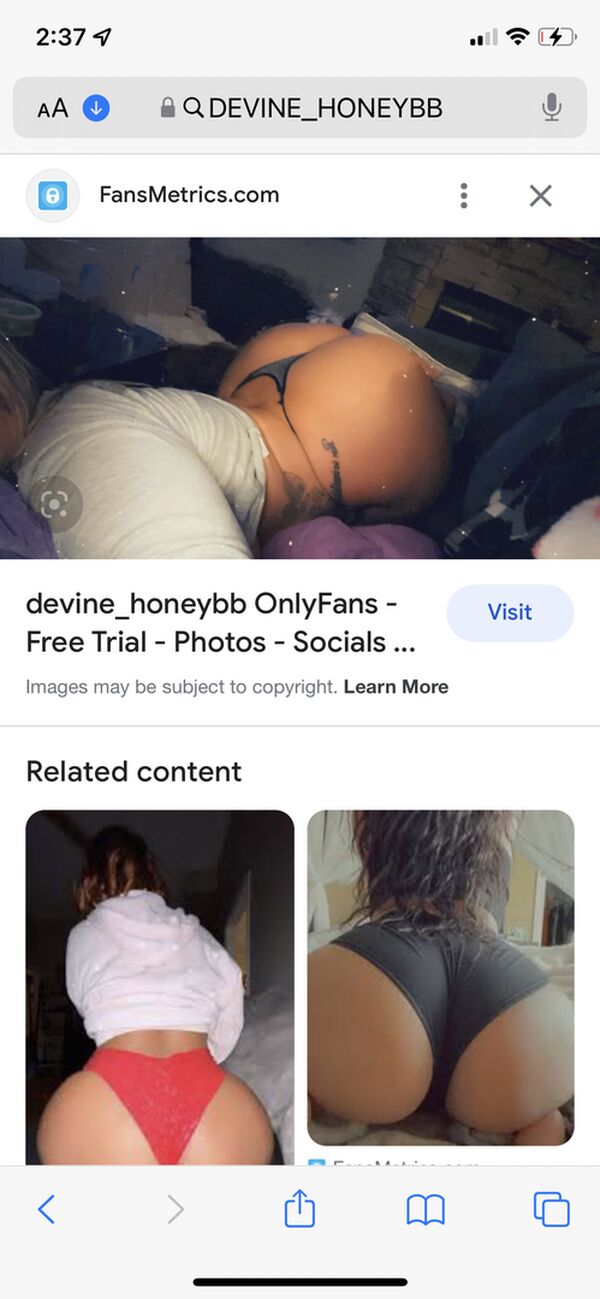
Task: Show all open Safari tabs
Action: tap(551, 1209)
